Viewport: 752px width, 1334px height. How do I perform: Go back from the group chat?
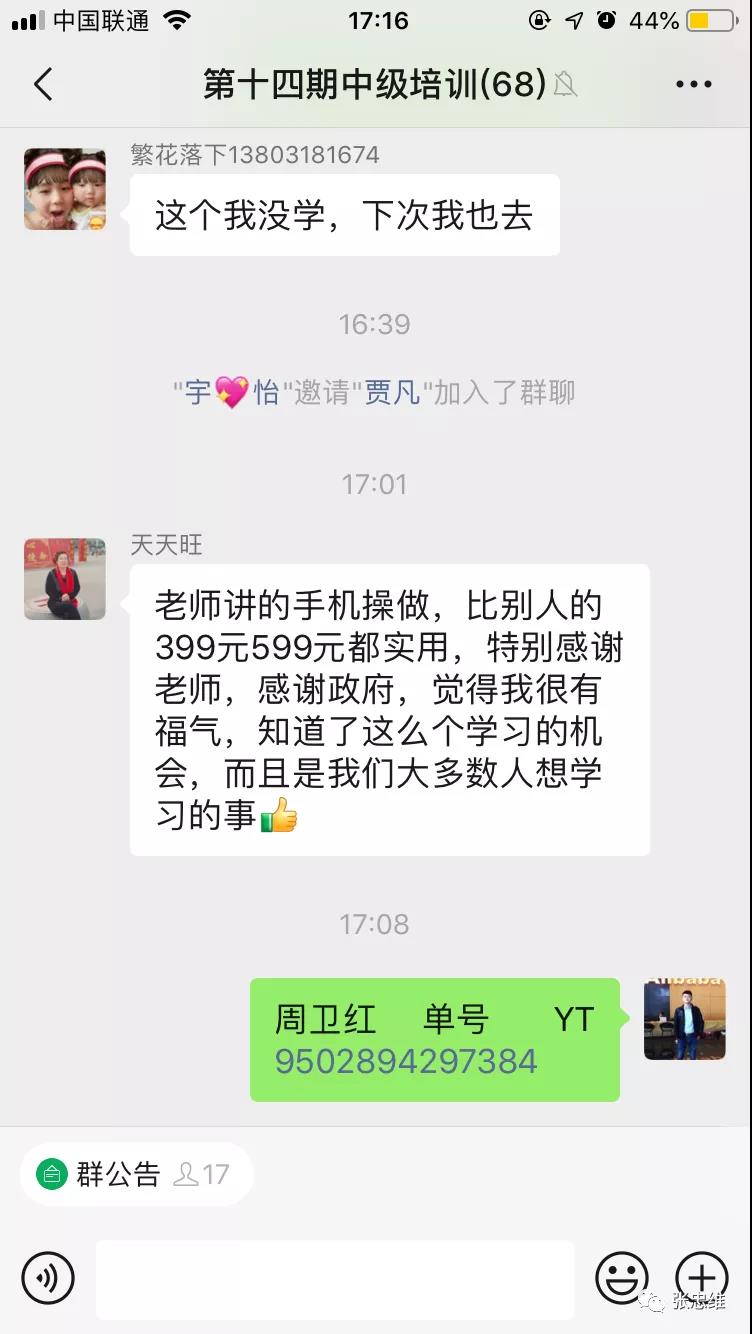pos(43,85)
